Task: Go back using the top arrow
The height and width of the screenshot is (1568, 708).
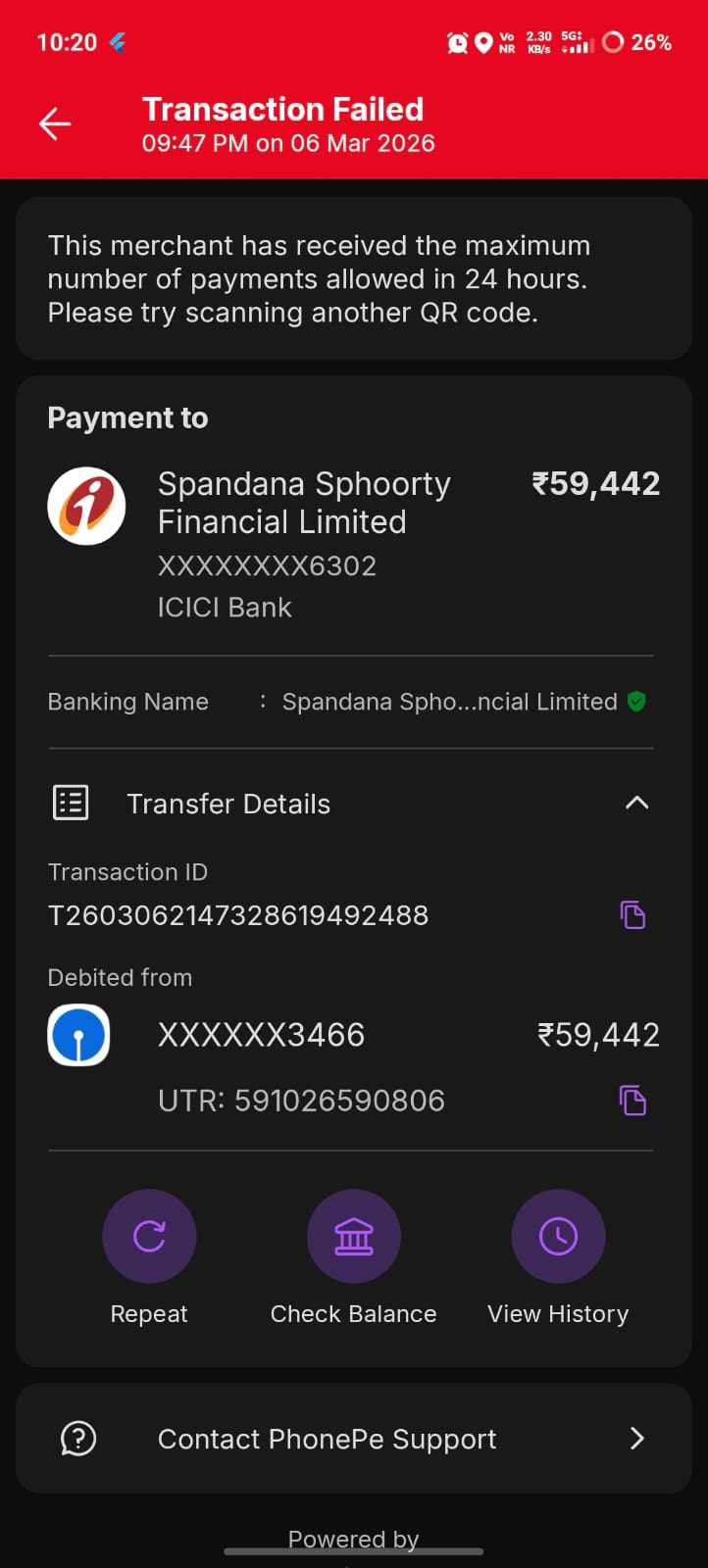Action: coord(55,123)
